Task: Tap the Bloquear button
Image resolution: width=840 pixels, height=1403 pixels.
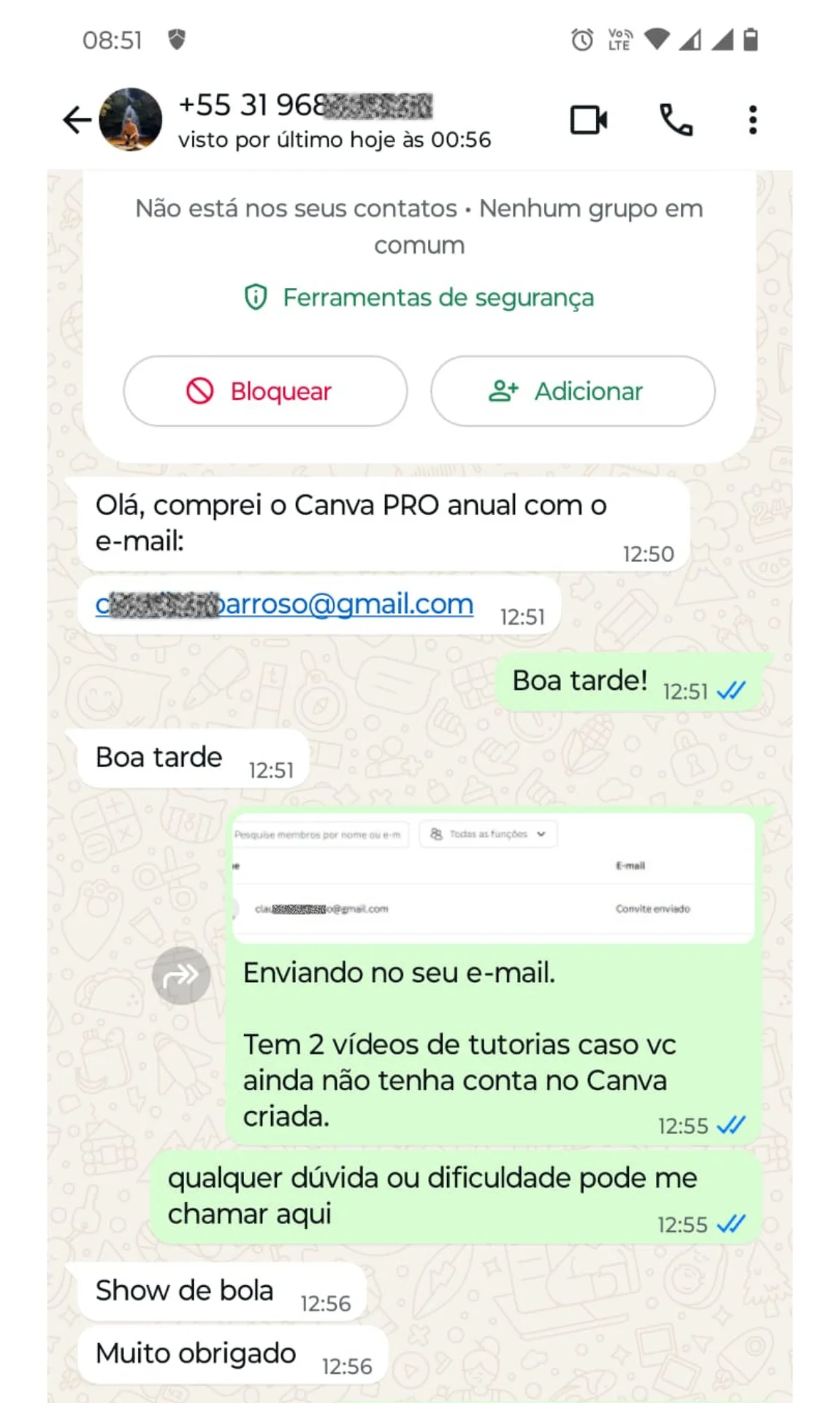Action: pos(265,391)
